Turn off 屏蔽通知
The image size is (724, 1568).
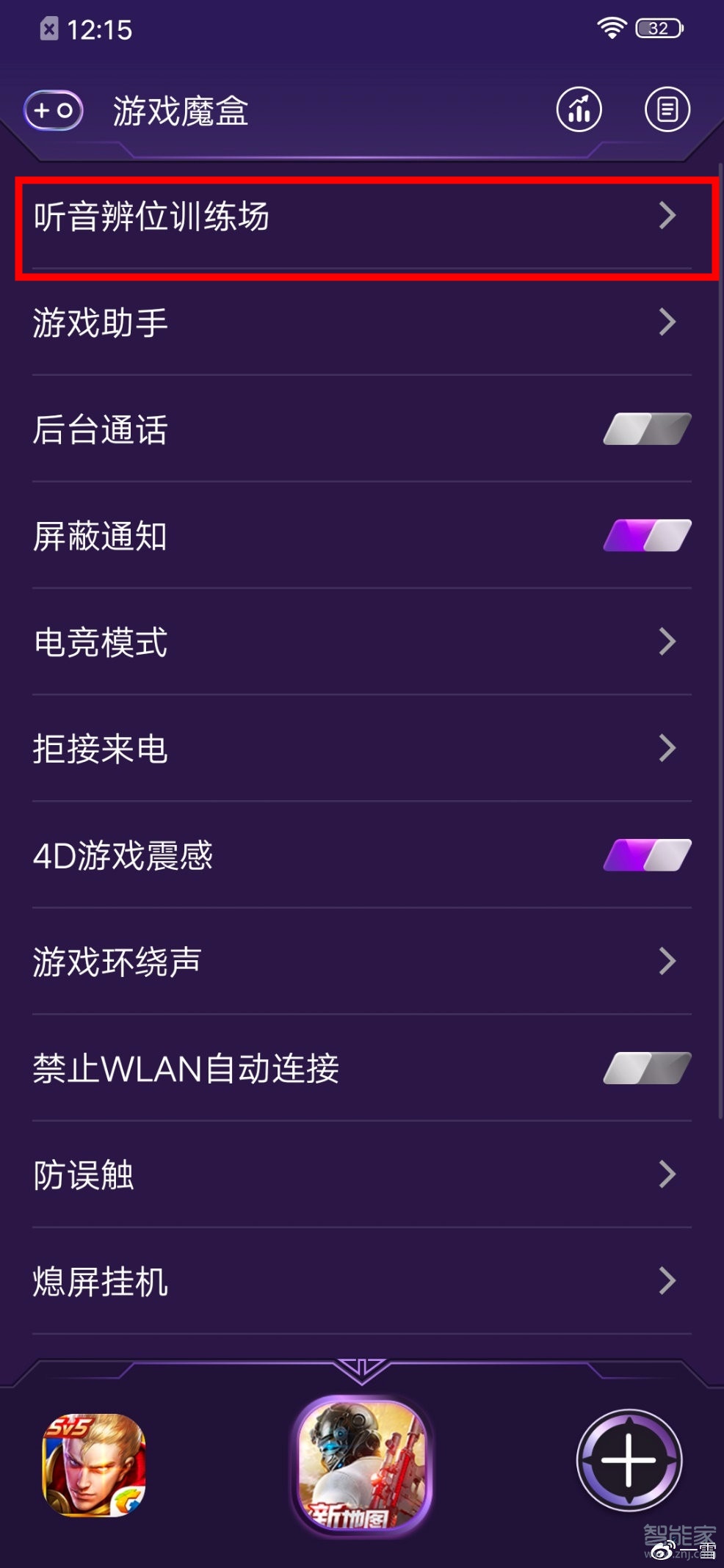click(x=647, y=536)
